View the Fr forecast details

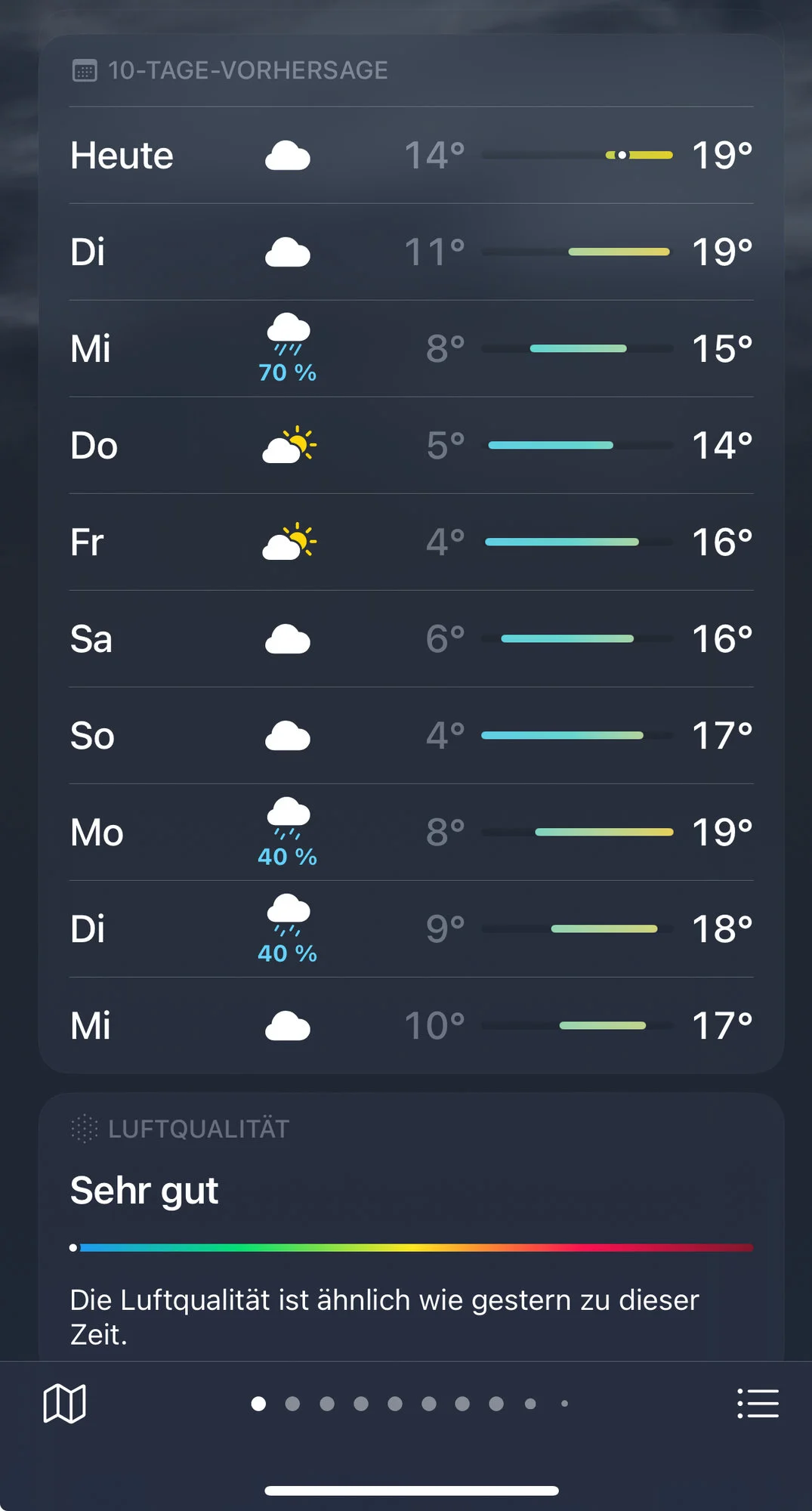point(411,542)
